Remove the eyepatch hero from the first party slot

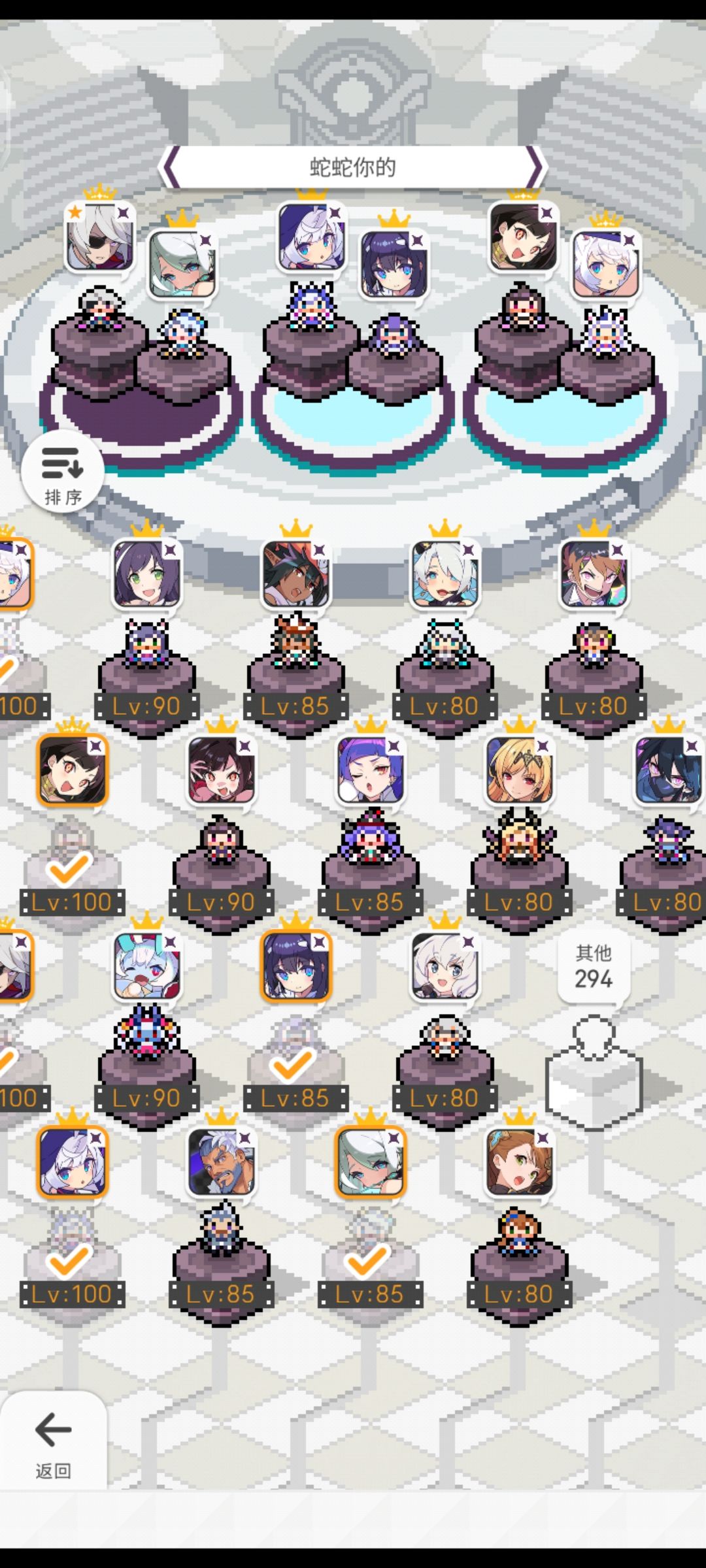click(100, 237)
